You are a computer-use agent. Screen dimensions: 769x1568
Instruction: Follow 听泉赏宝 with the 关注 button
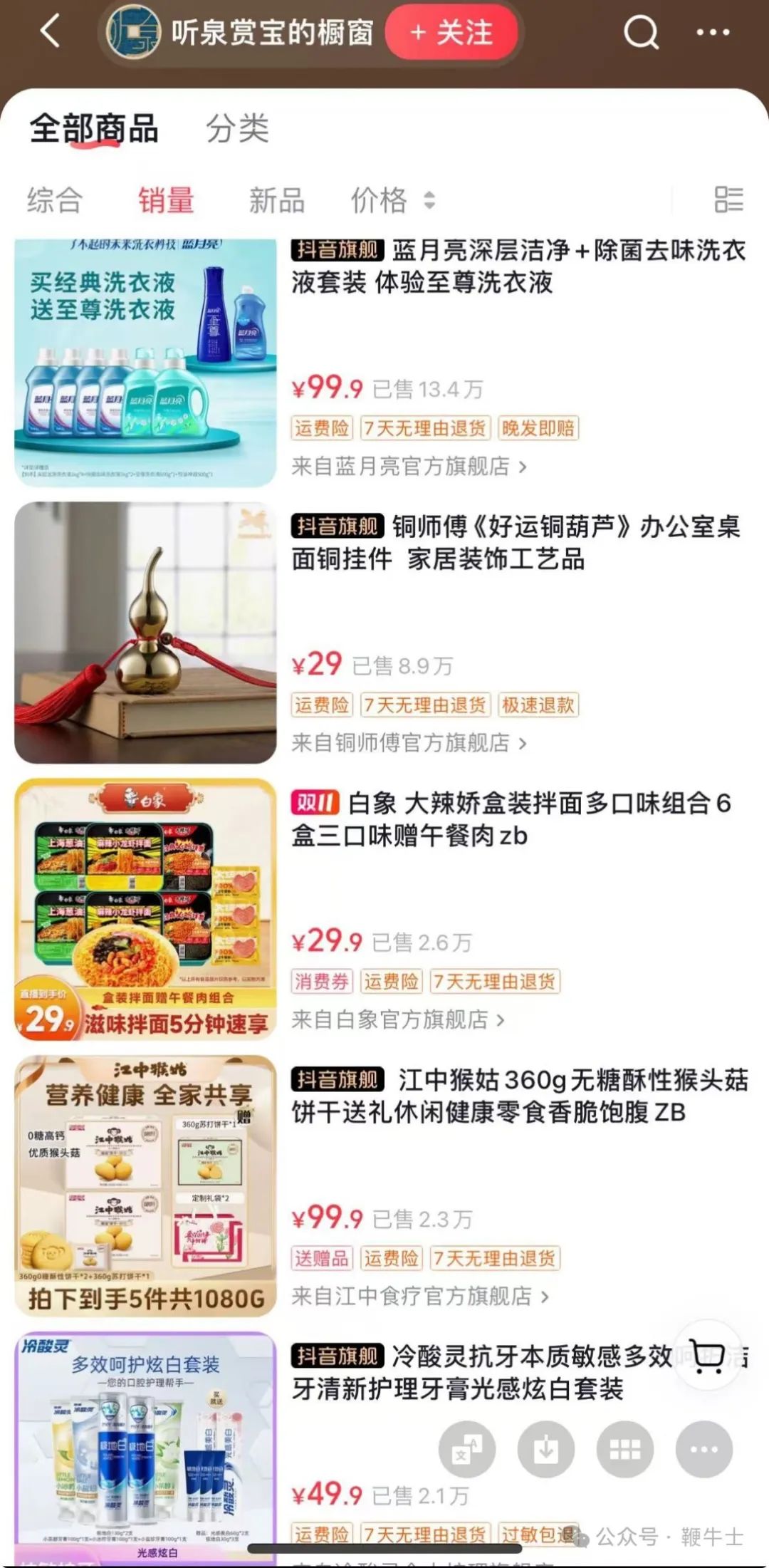tap(451, 33)
